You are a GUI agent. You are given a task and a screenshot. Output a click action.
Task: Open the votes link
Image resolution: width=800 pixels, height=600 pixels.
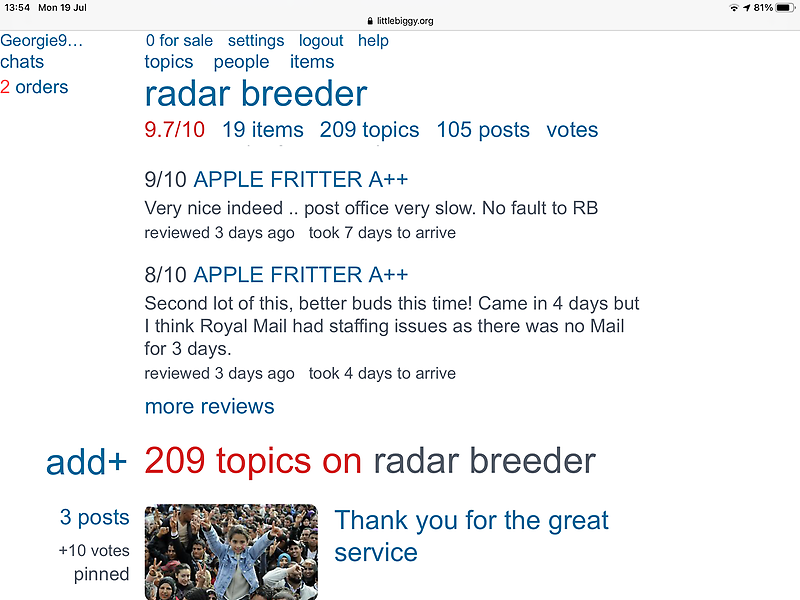572,130
